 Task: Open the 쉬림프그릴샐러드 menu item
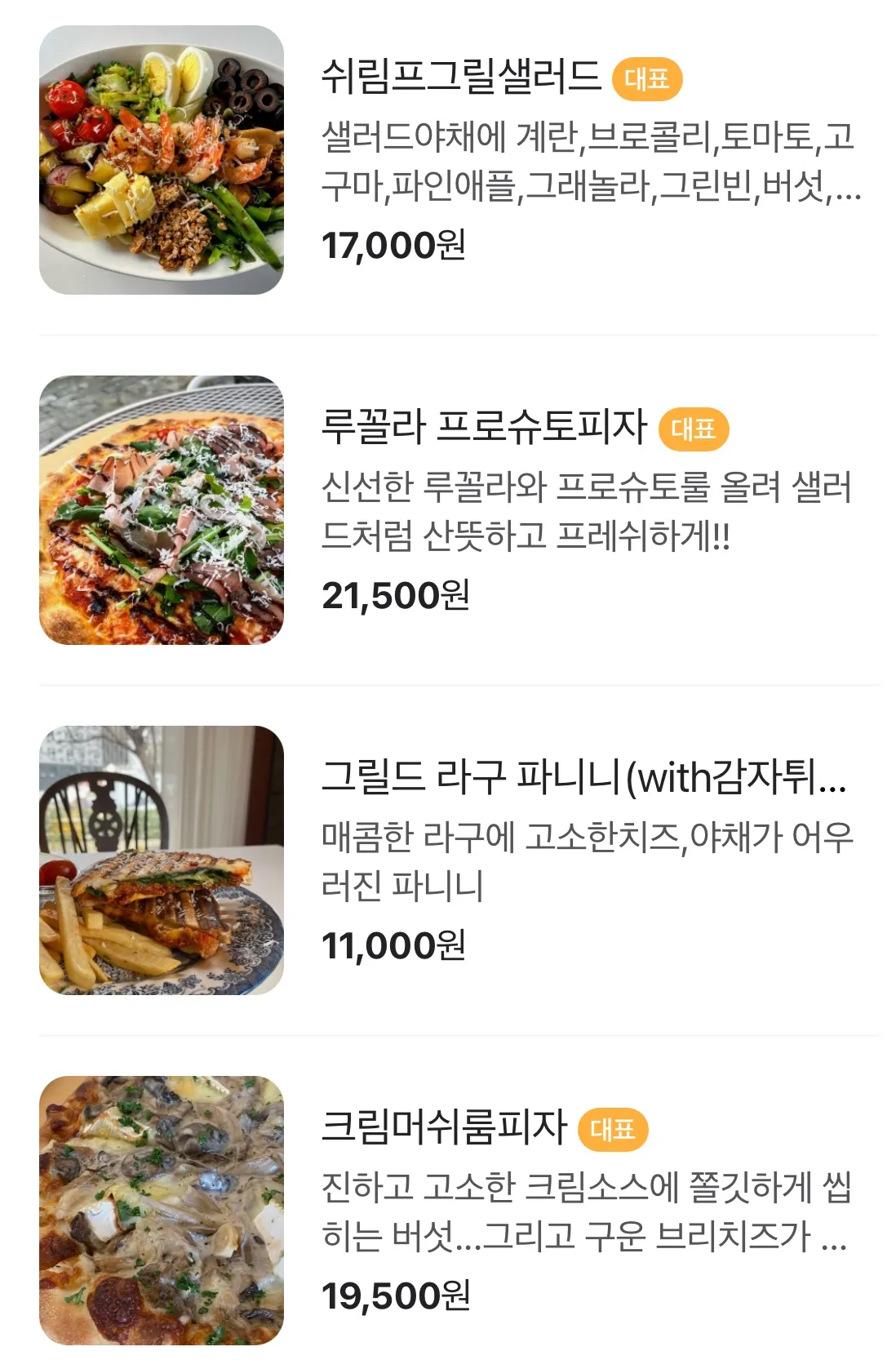(x=460, y=77)
